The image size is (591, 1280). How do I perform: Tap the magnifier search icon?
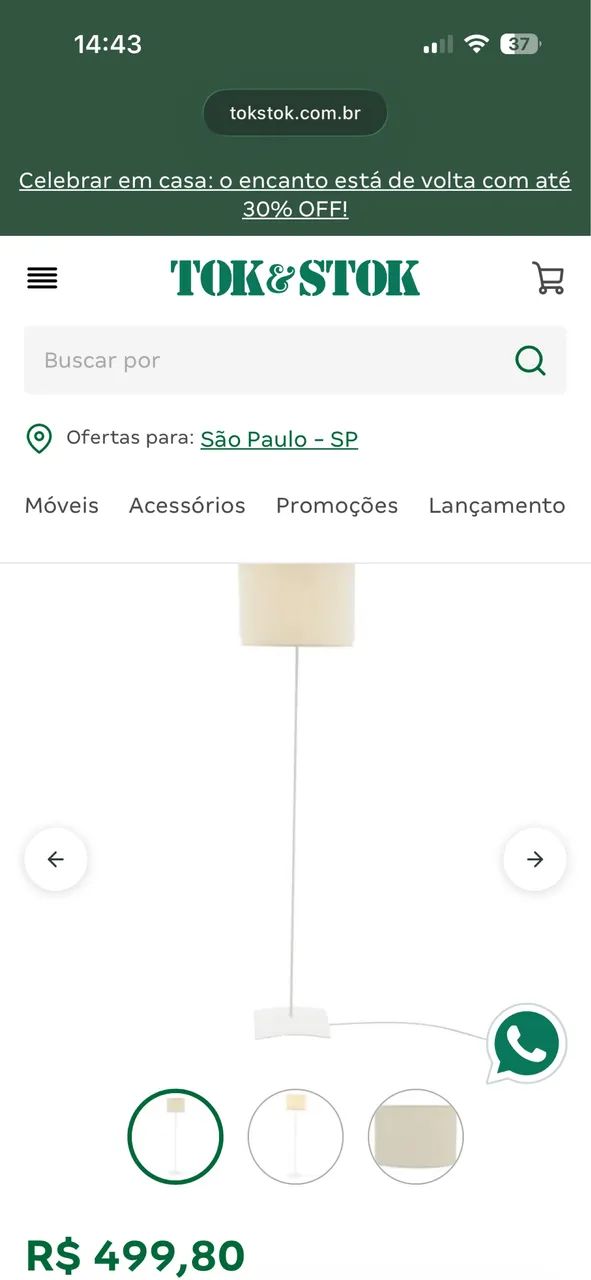[530, 360]
